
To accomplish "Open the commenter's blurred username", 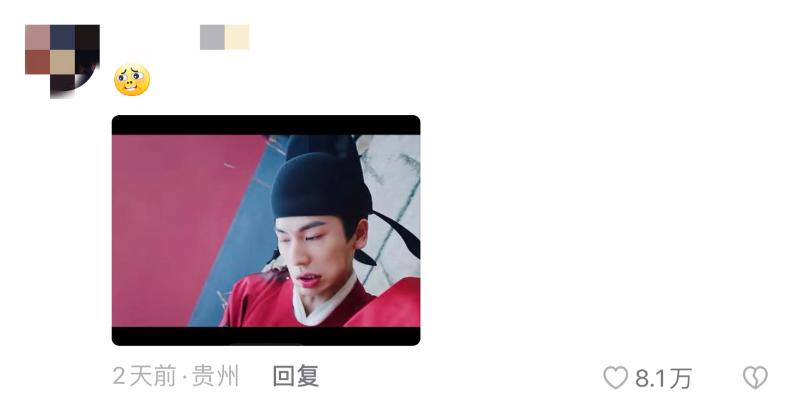I will [x=224, y=38].
